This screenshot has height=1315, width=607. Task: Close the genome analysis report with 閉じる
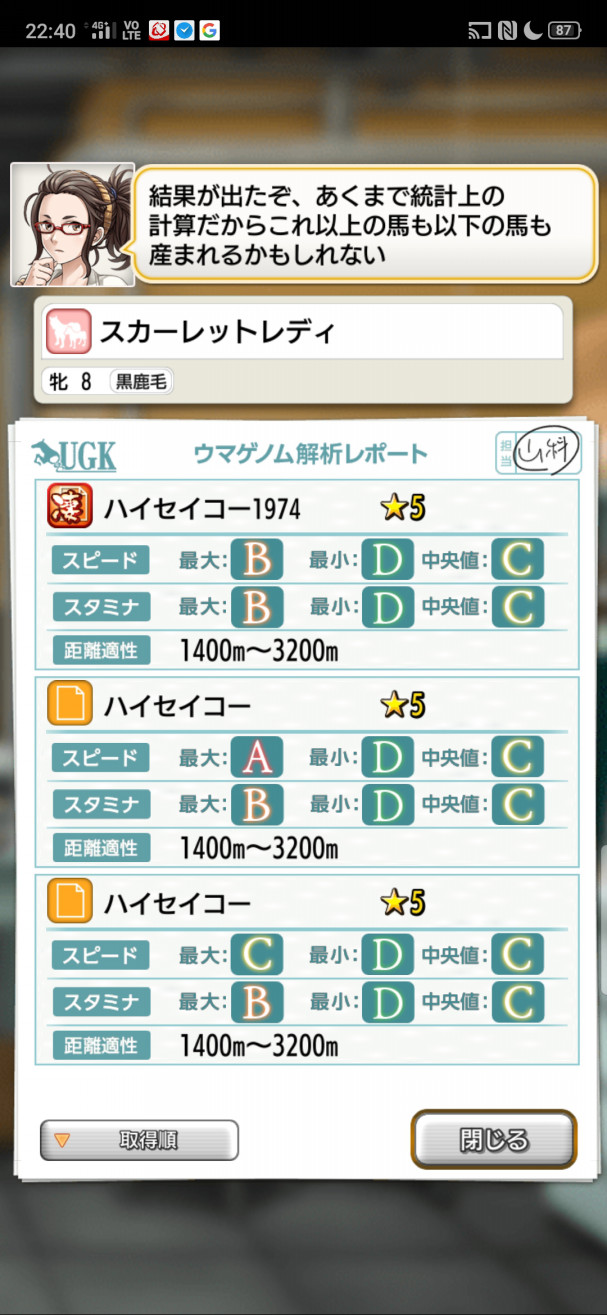click(x=494, y=1139)
